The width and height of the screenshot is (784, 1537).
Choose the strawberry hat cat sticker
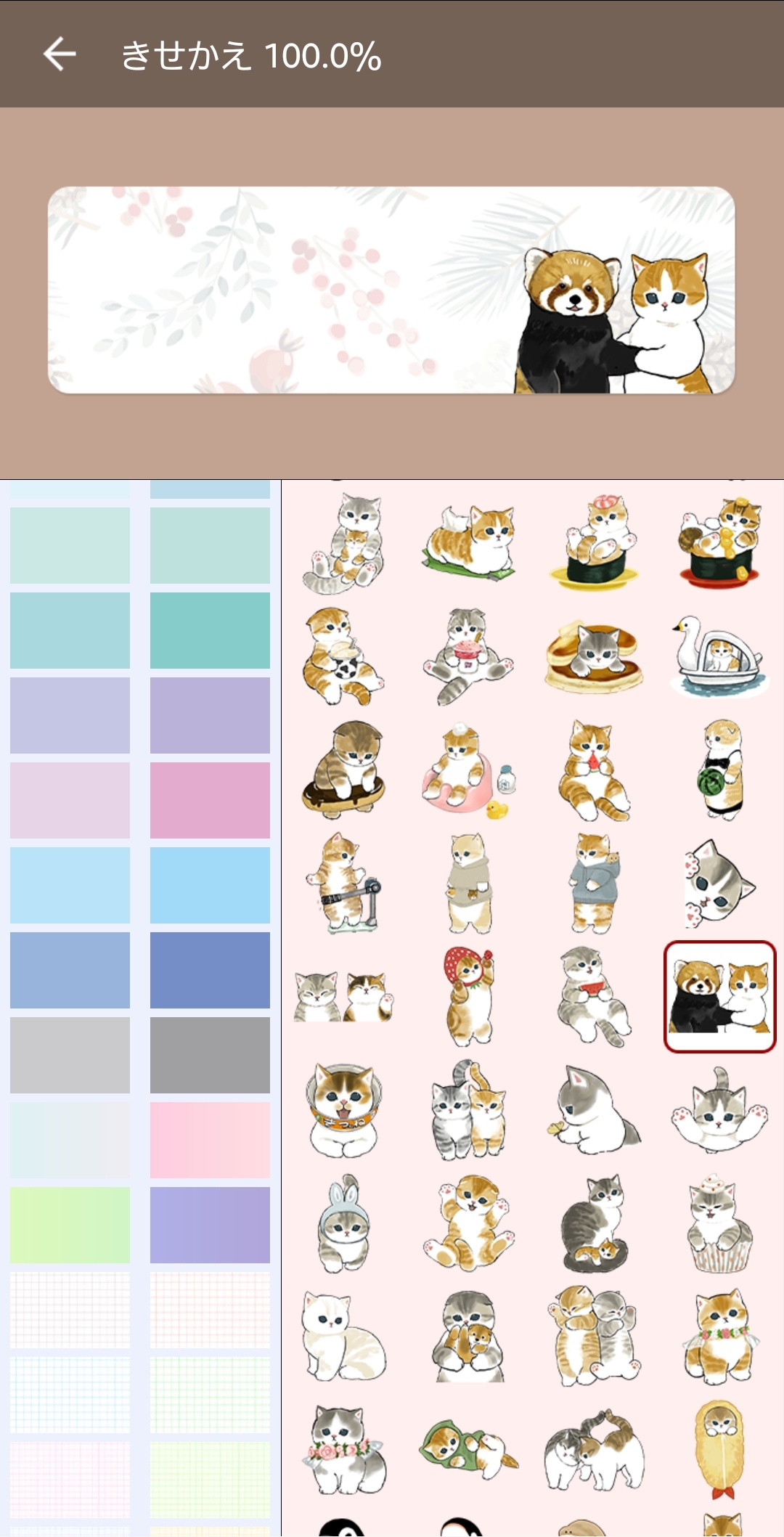coord(468,996)
